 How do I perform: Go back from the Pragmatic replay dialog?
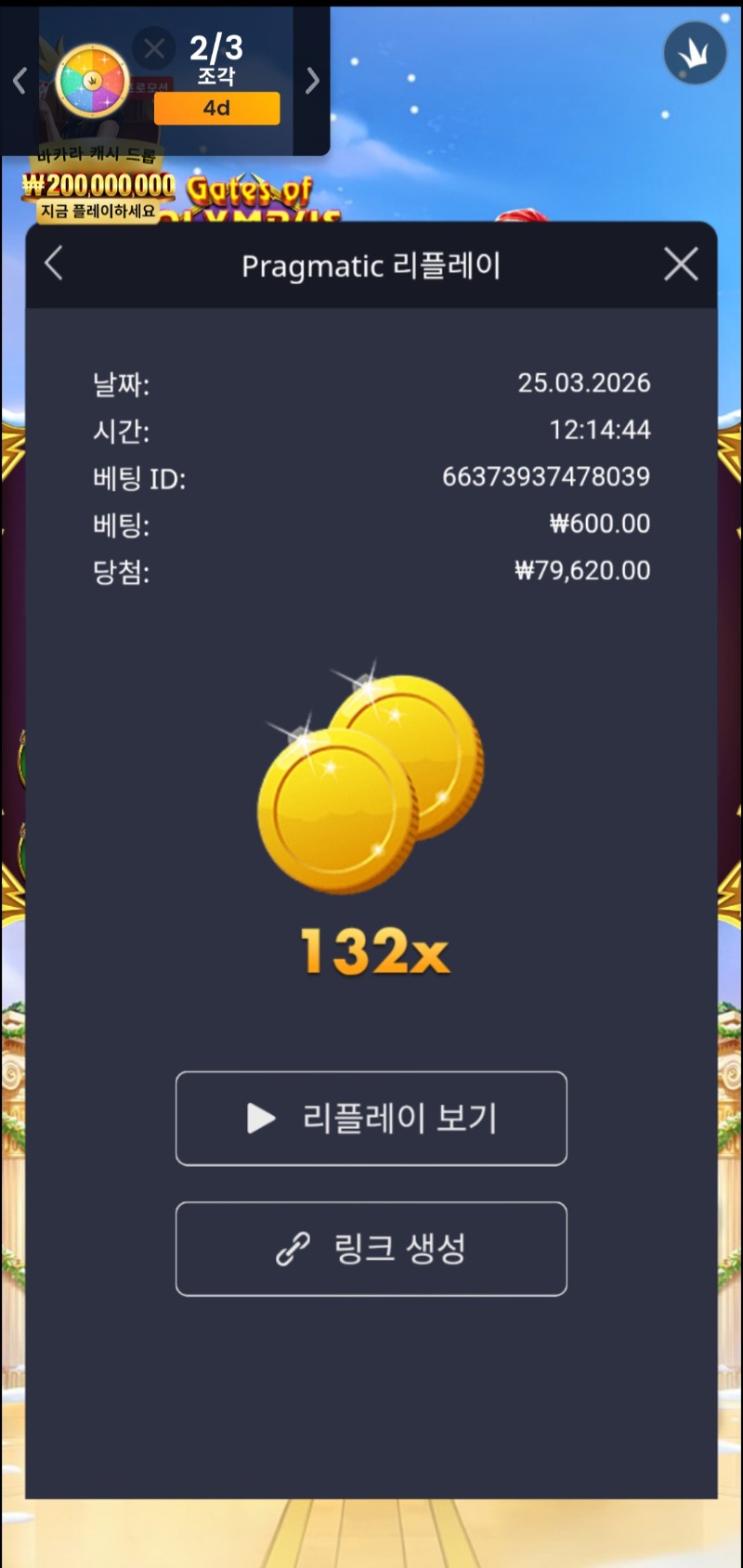(x=54, y=264)
